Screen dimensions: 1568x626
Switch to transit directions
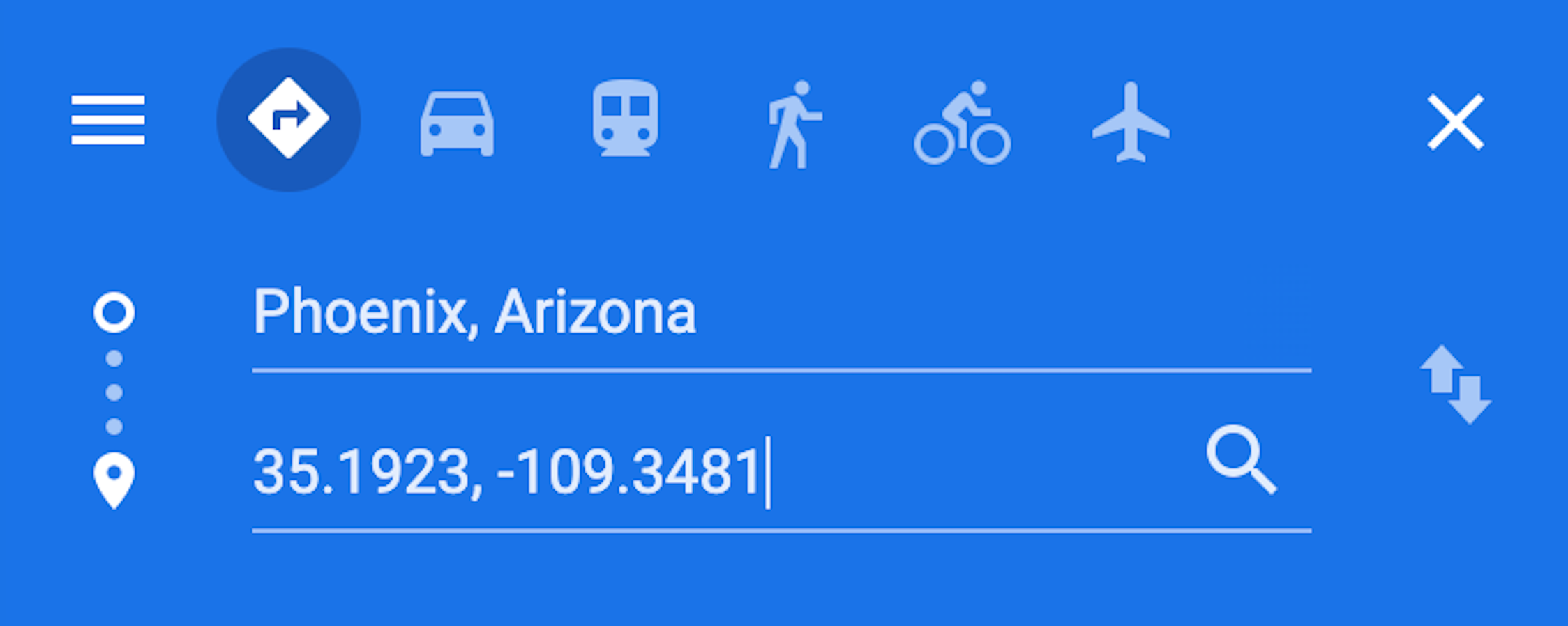point(625,119)
